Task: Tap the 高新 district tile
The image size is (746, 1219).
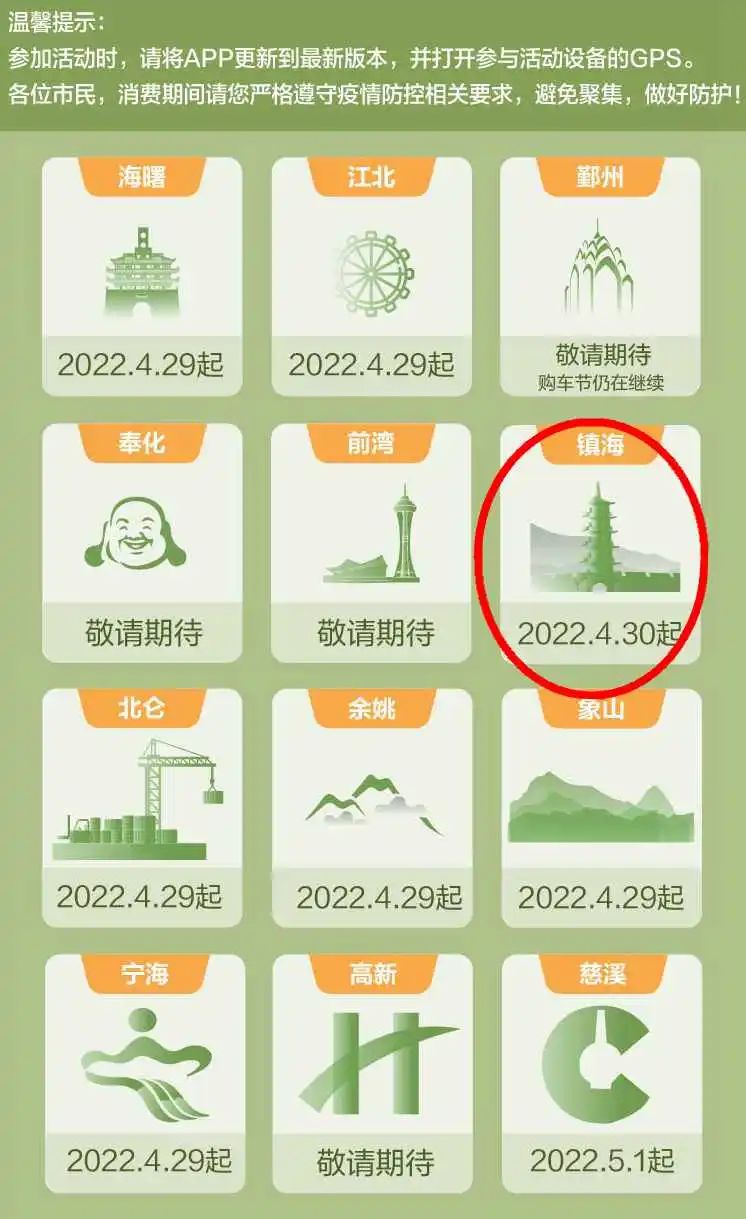Action: coord(372,1073)
